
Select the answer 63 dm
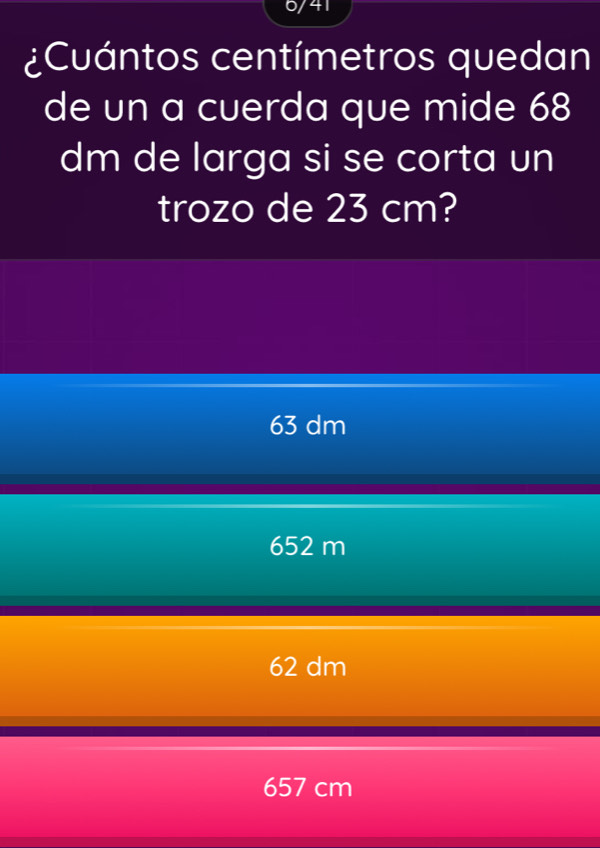[300, 427]
